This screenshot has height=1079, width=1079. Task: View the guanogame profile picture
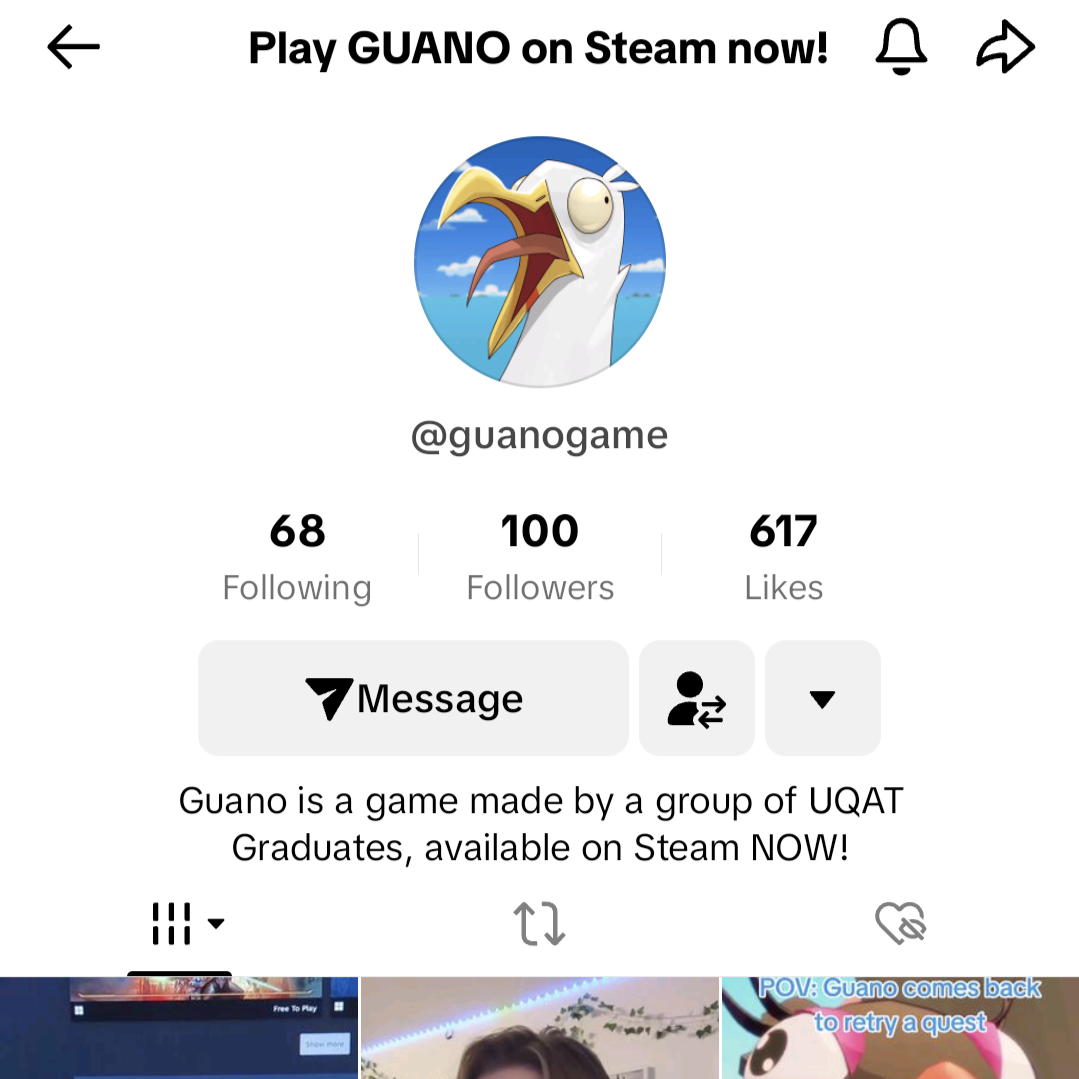(539, 261)
